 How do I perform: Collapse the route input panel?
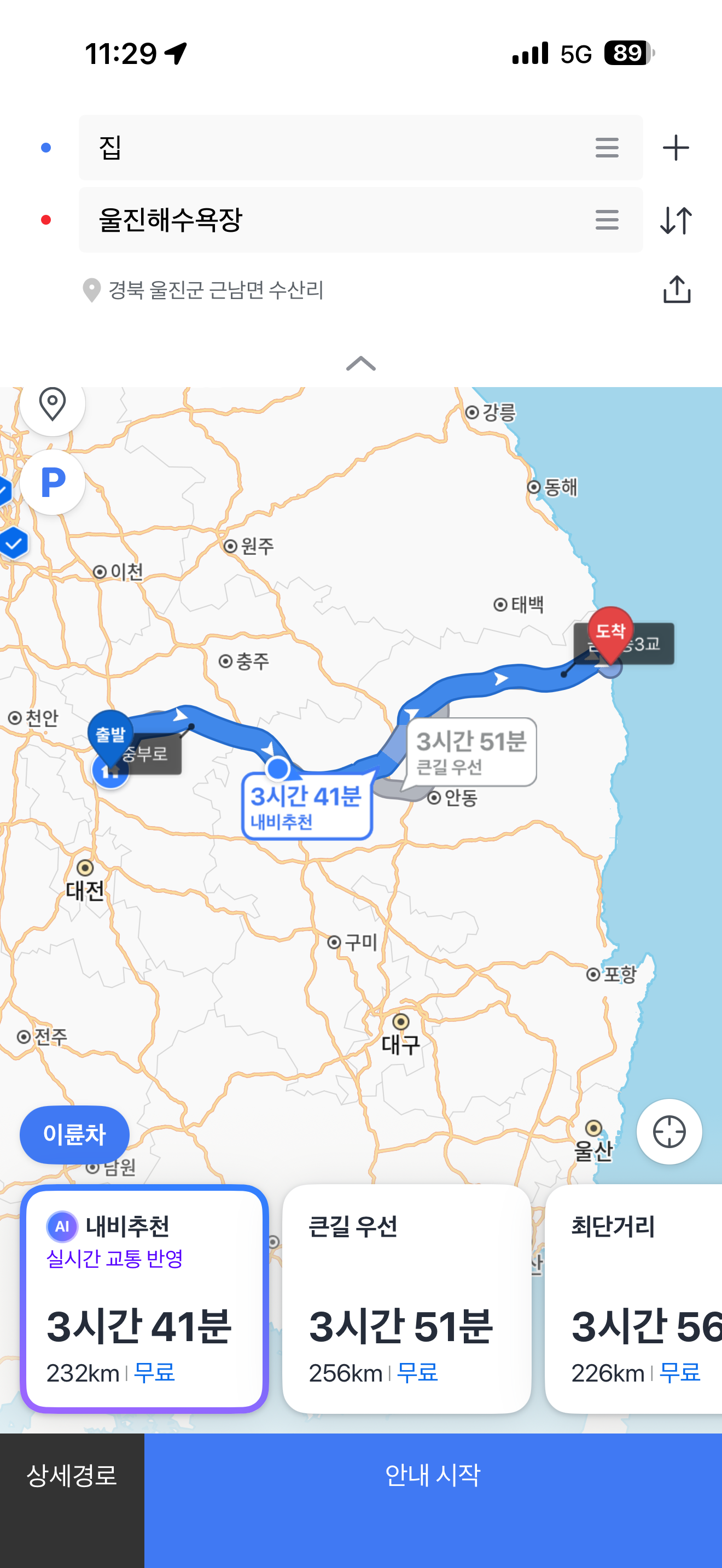[x=361, y=364]
